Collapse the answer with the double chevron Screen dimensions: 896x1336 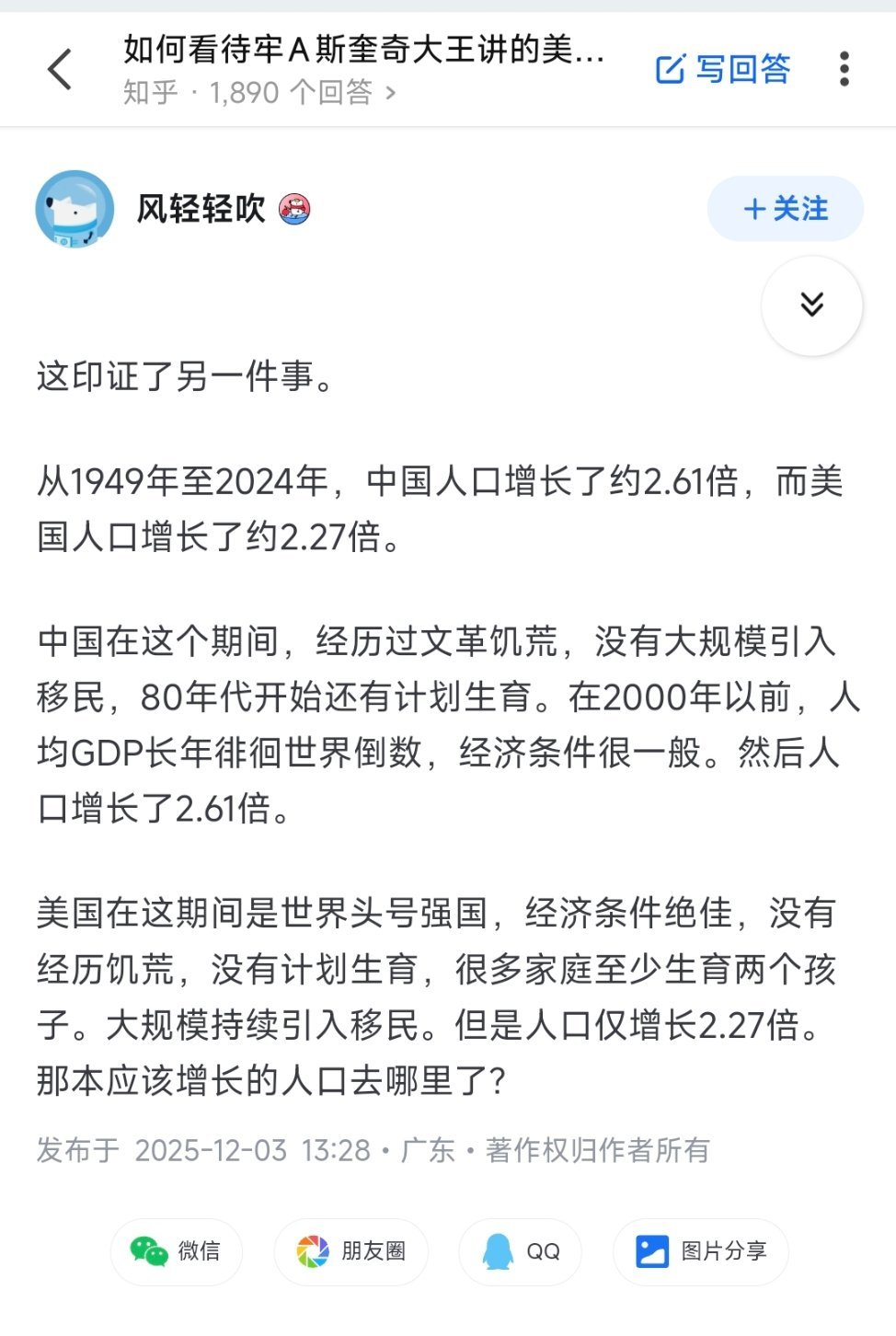811,305
